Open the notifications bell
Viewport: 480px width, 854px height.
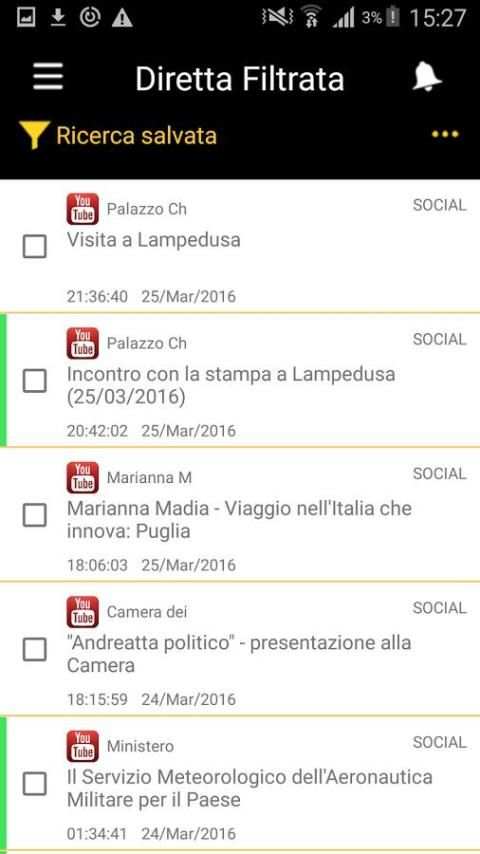pyautogui.click(x=426, y=76)
